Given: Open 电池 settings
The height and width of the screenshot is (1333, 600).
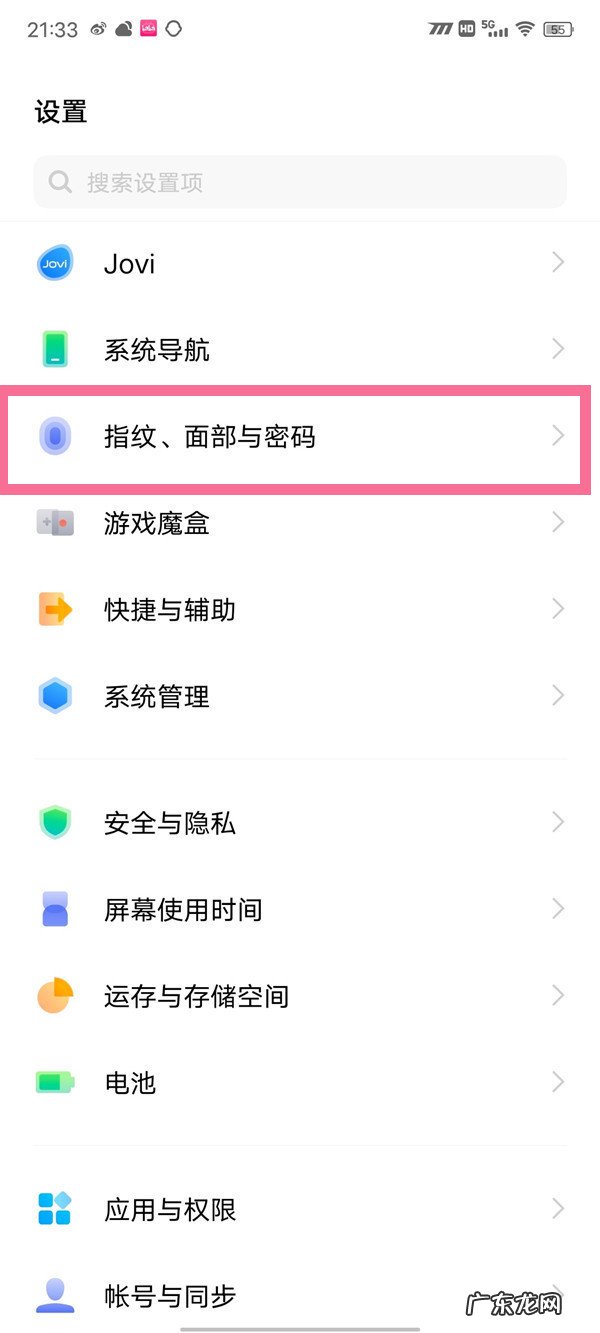Looking at the screenshot, I should 300,1082.
